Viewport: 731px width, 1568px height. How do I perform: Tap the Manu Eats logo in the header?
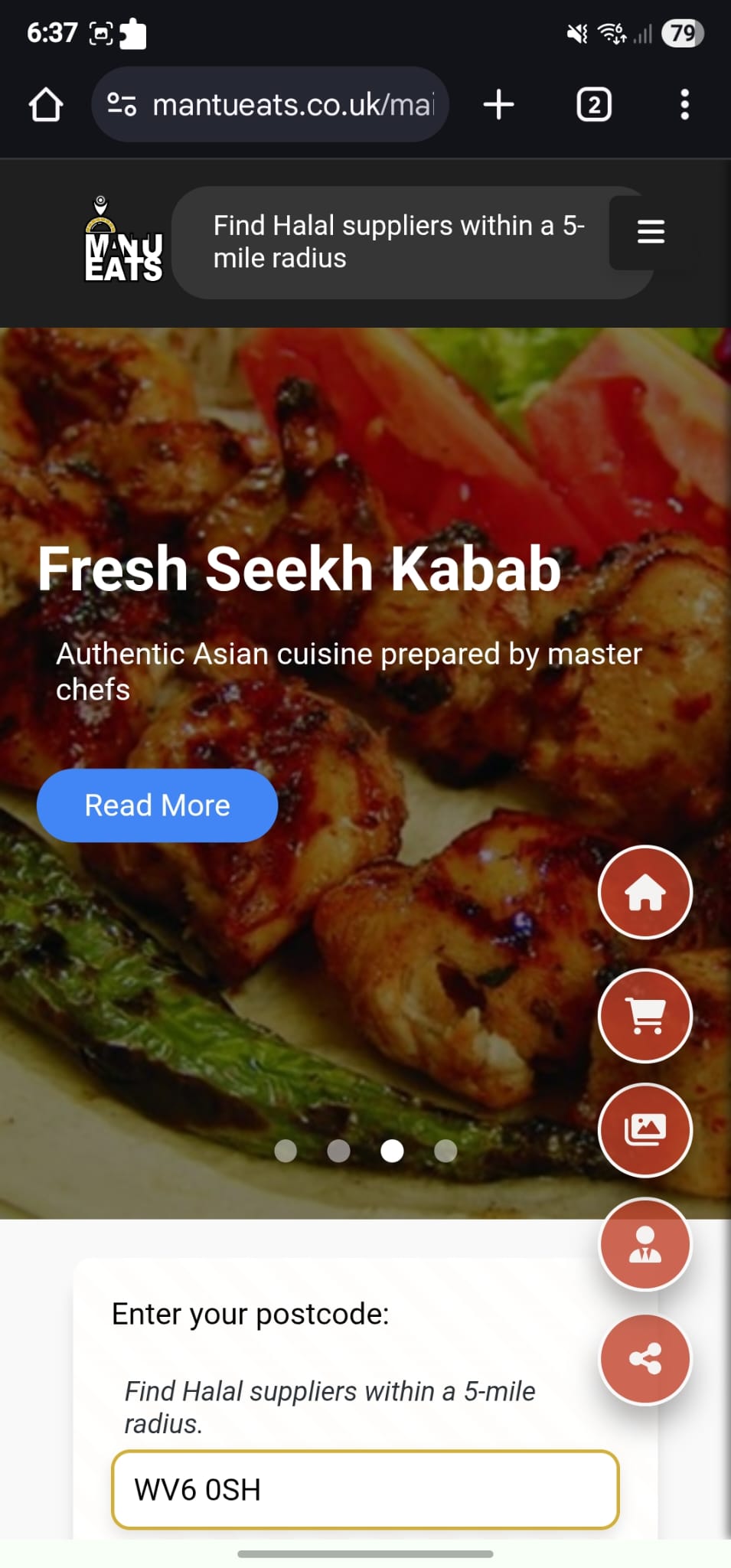click(x=122, y=241)
